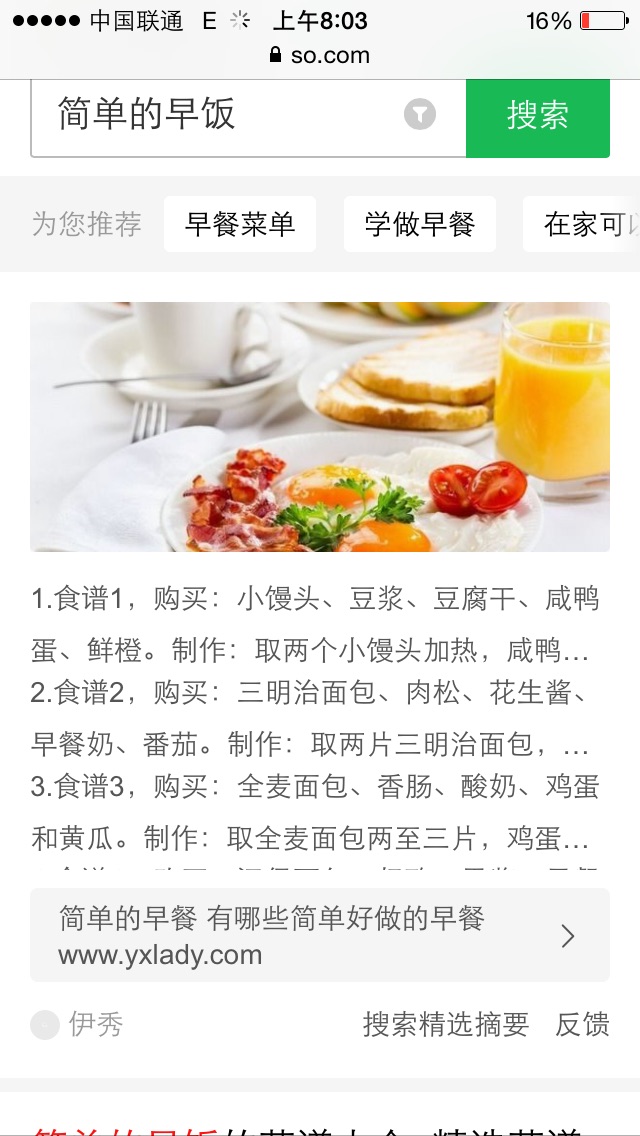This screenshot has height=1136, width=640.
Task: Open the breakfast photo result
Action: [x=320, y=427]
